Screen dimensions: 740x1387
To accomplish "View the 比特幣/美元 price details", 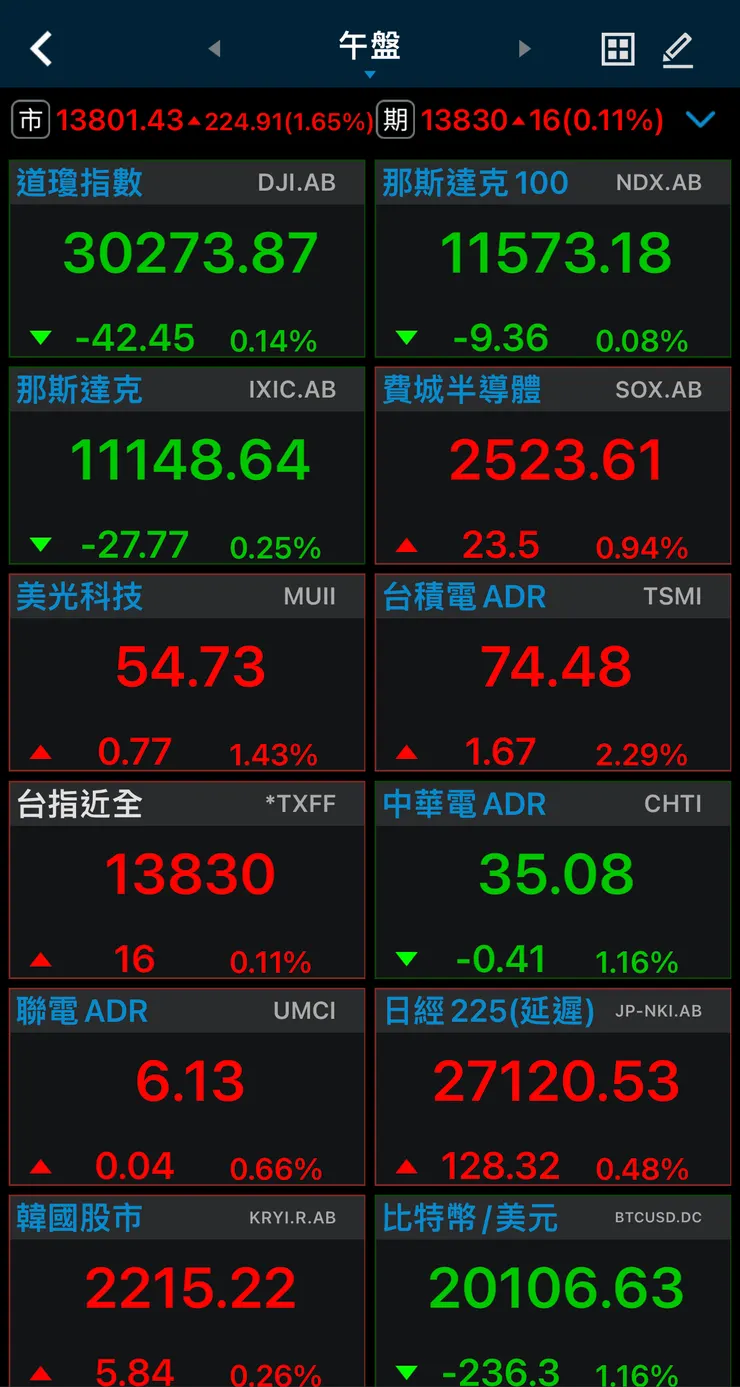I will pyautogui.click(x=553, y=1290).
